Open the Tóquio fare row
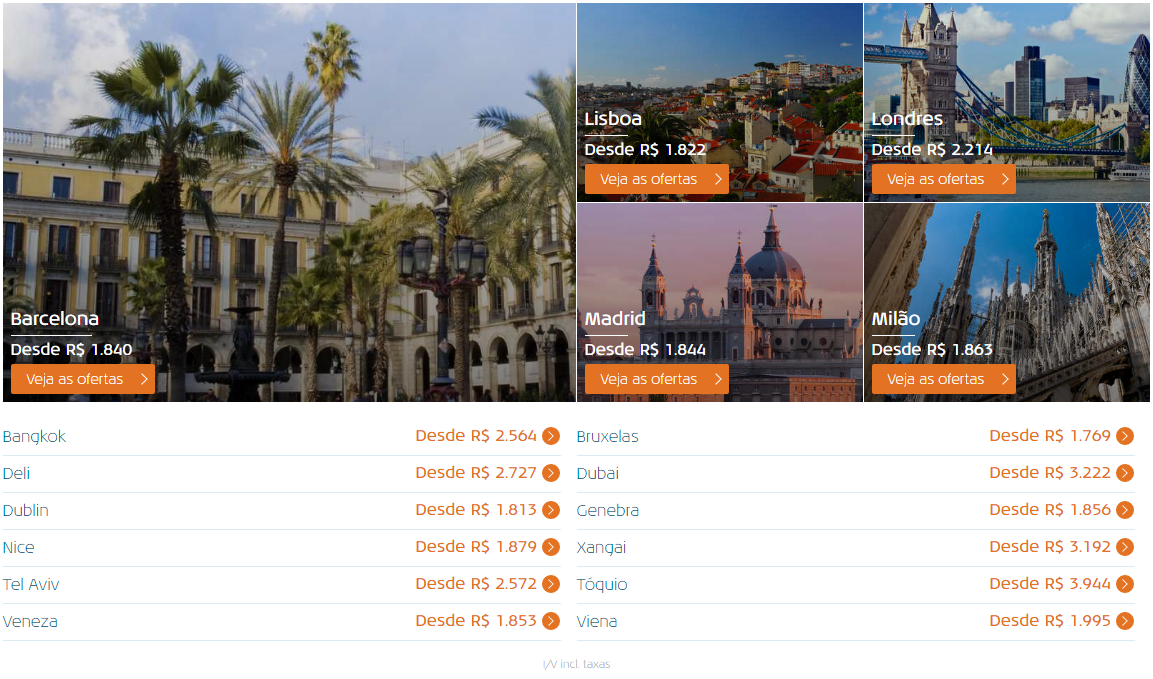Screen dimensions: 1153x679 855,584
